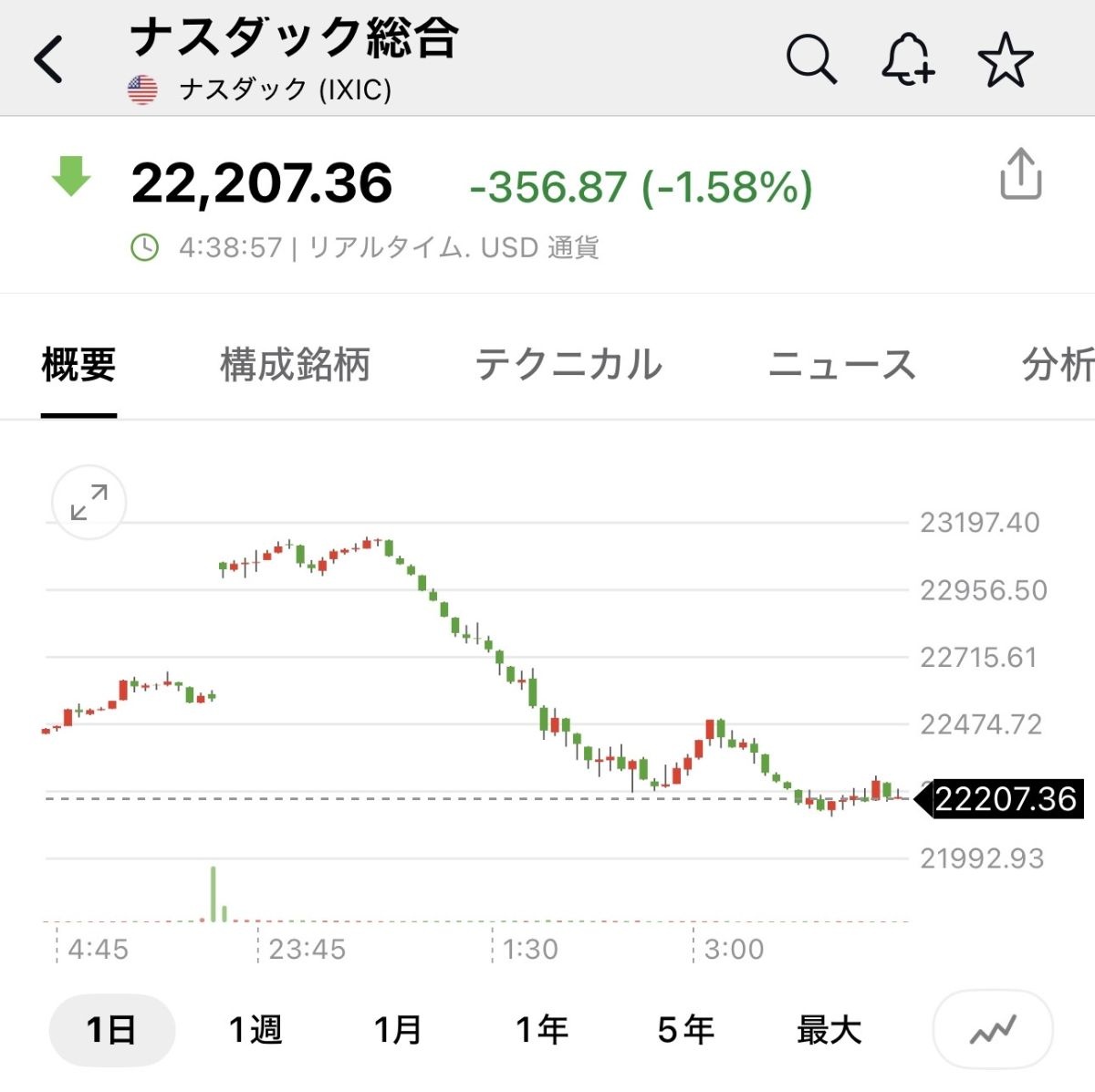The width and height of the screenshot is (1095, 1092).
Task: Select the 1日 time range
Action: (x=111, y=1030)
